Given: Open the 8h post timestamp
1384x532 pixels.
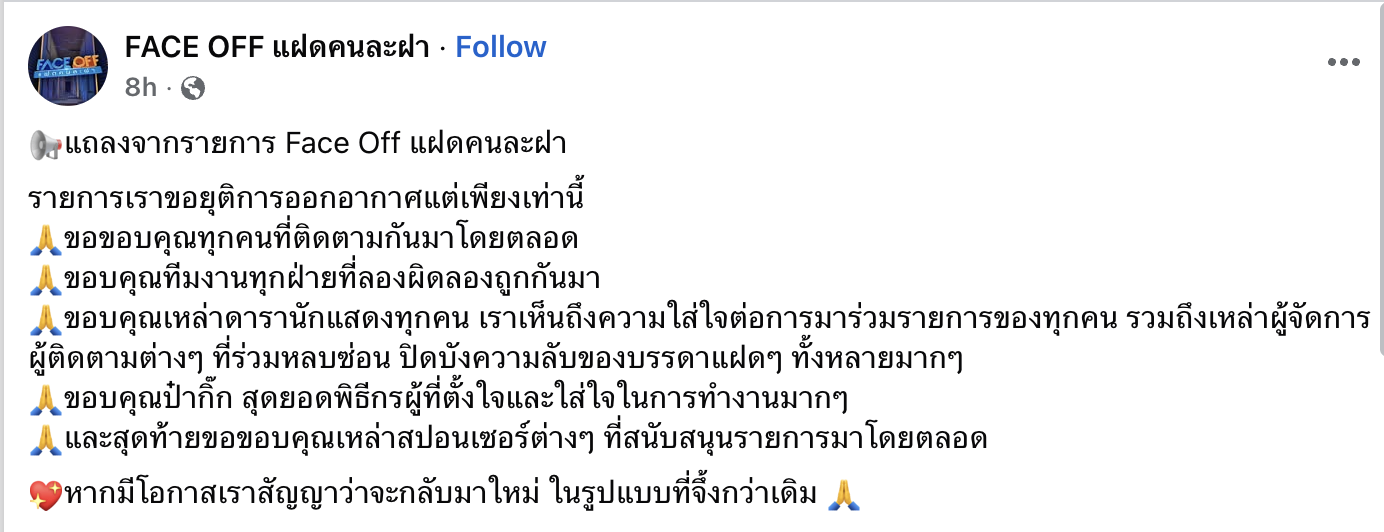Looking at the screenshot, I should [141, 87].
